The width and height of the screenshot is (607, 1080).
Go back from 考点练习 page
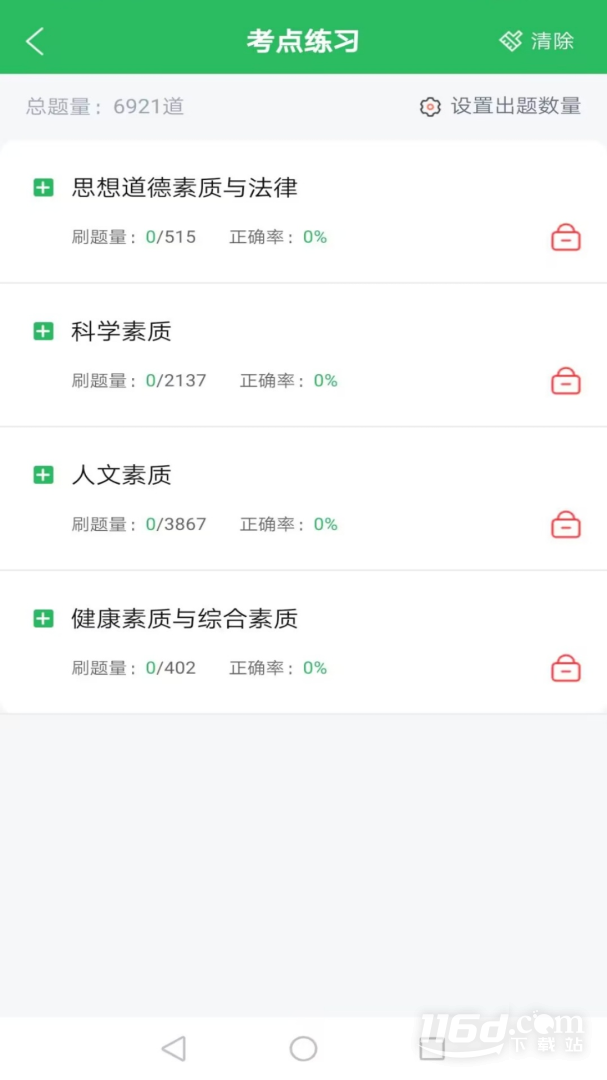tap(35, 41)
